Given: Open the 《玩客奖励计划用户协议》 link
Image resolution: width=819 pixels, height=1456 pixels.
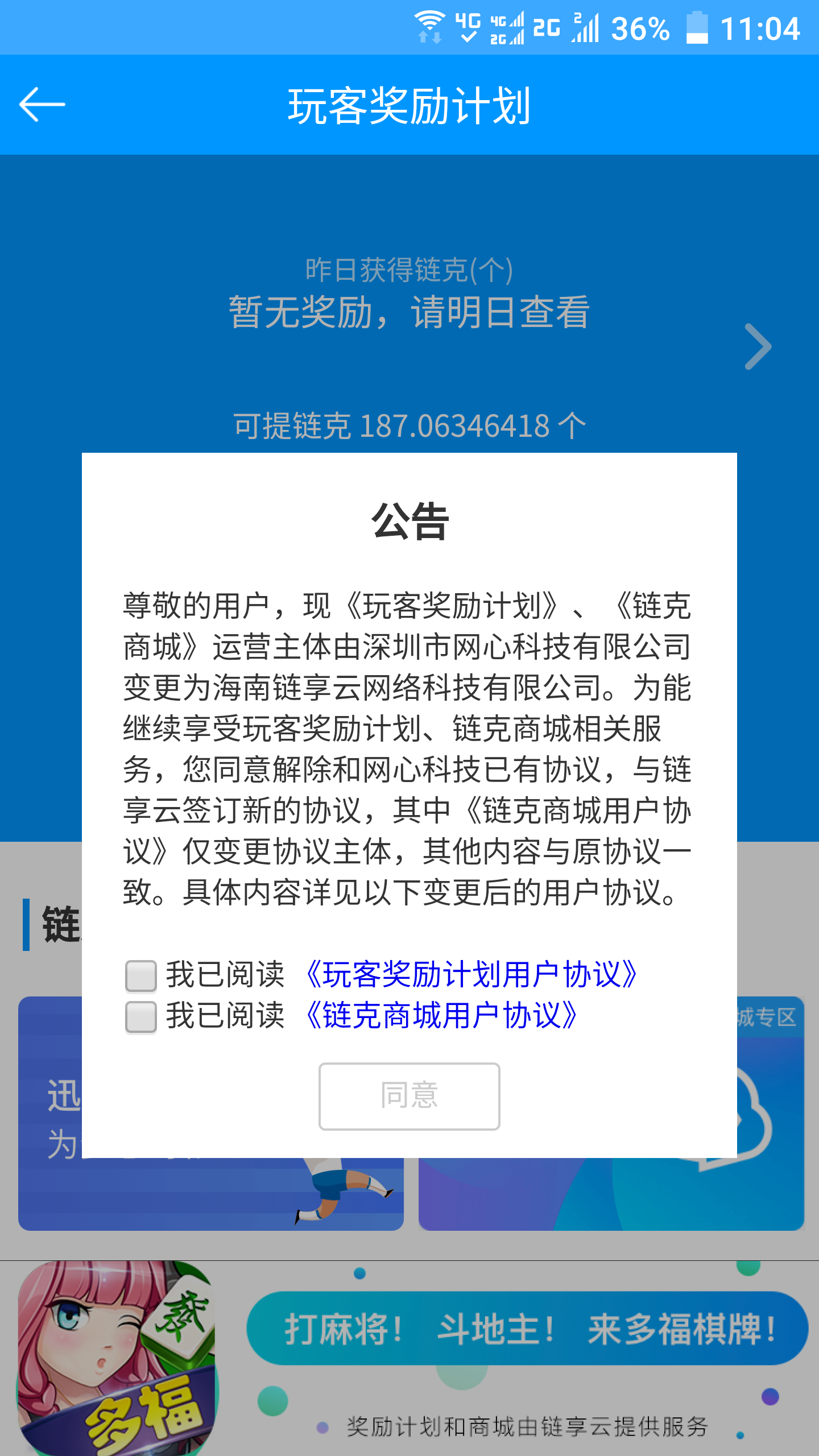Looking at the screenshot, I should coord(471,975).
